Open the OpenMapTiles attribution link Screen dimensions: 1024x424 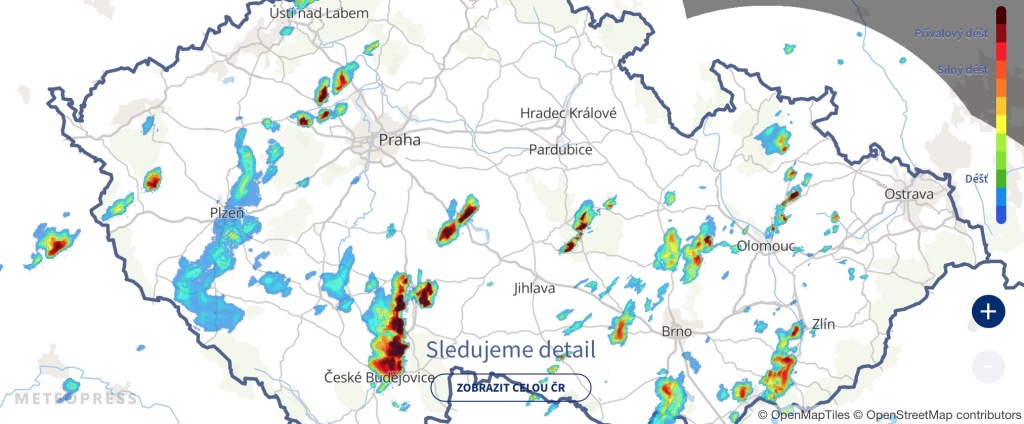pos(809,414)
